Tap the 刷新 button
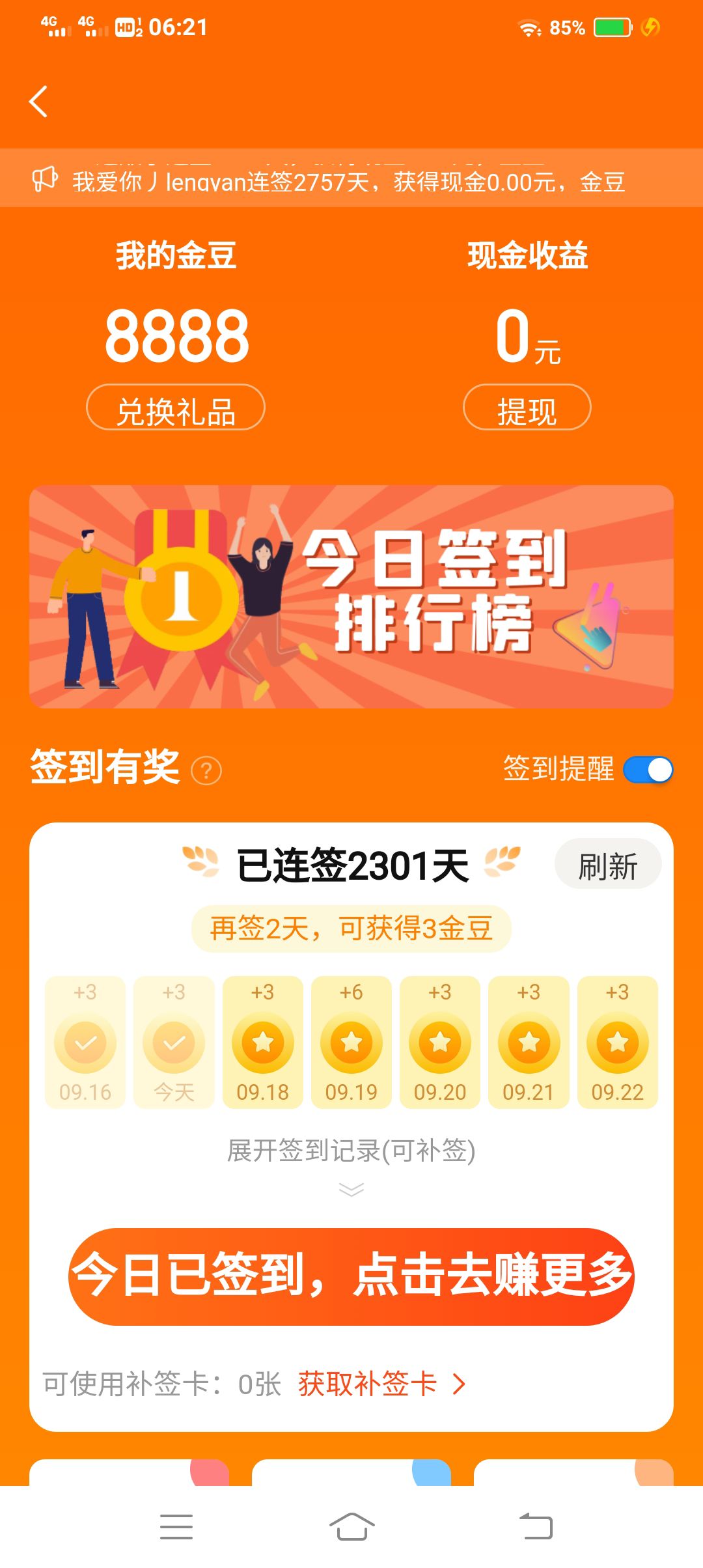The width and height of the screenshot is (703, 1568). click(x=607, y=865)
